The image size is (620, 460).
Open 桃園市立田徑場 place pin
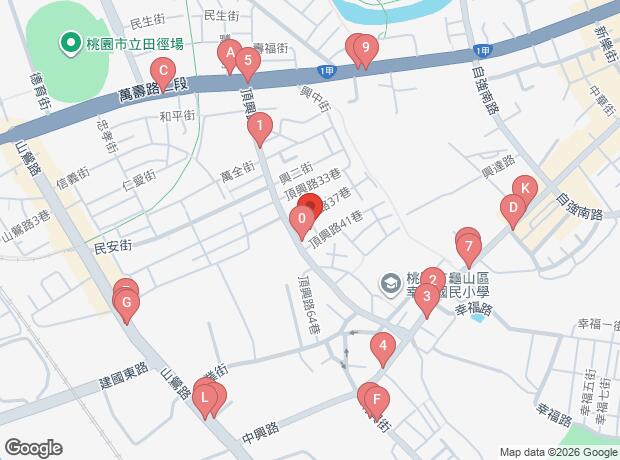[x=70, y=44]
